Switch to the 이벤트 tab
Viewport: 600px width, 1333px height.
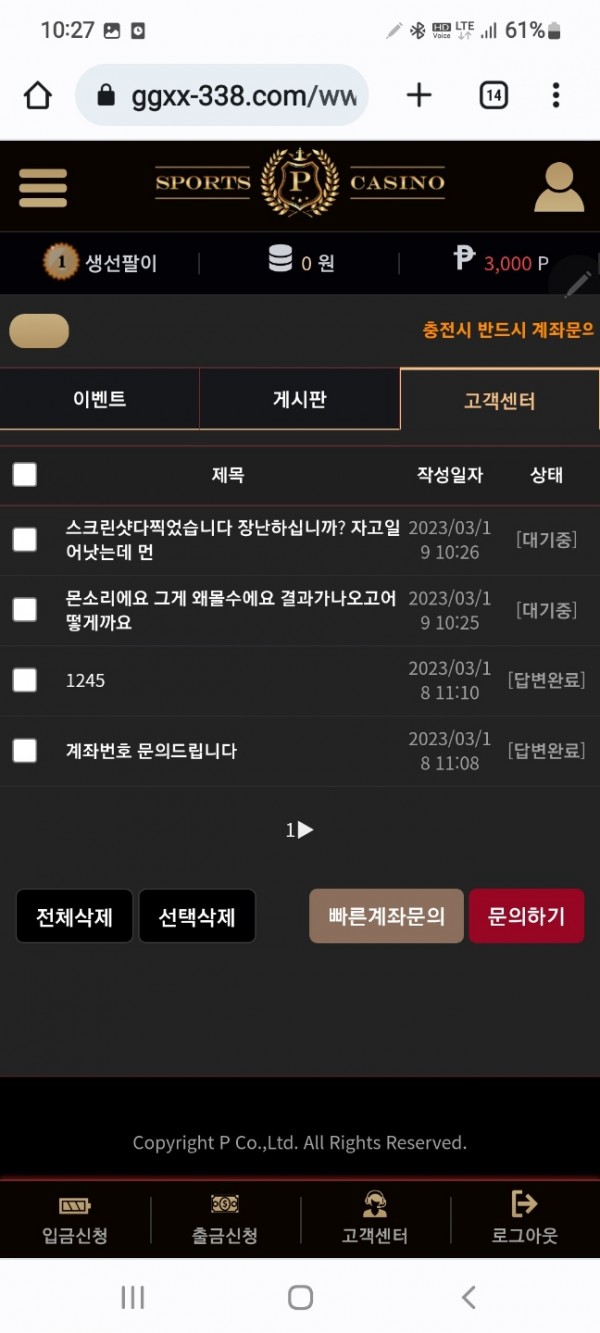[100, 399]
